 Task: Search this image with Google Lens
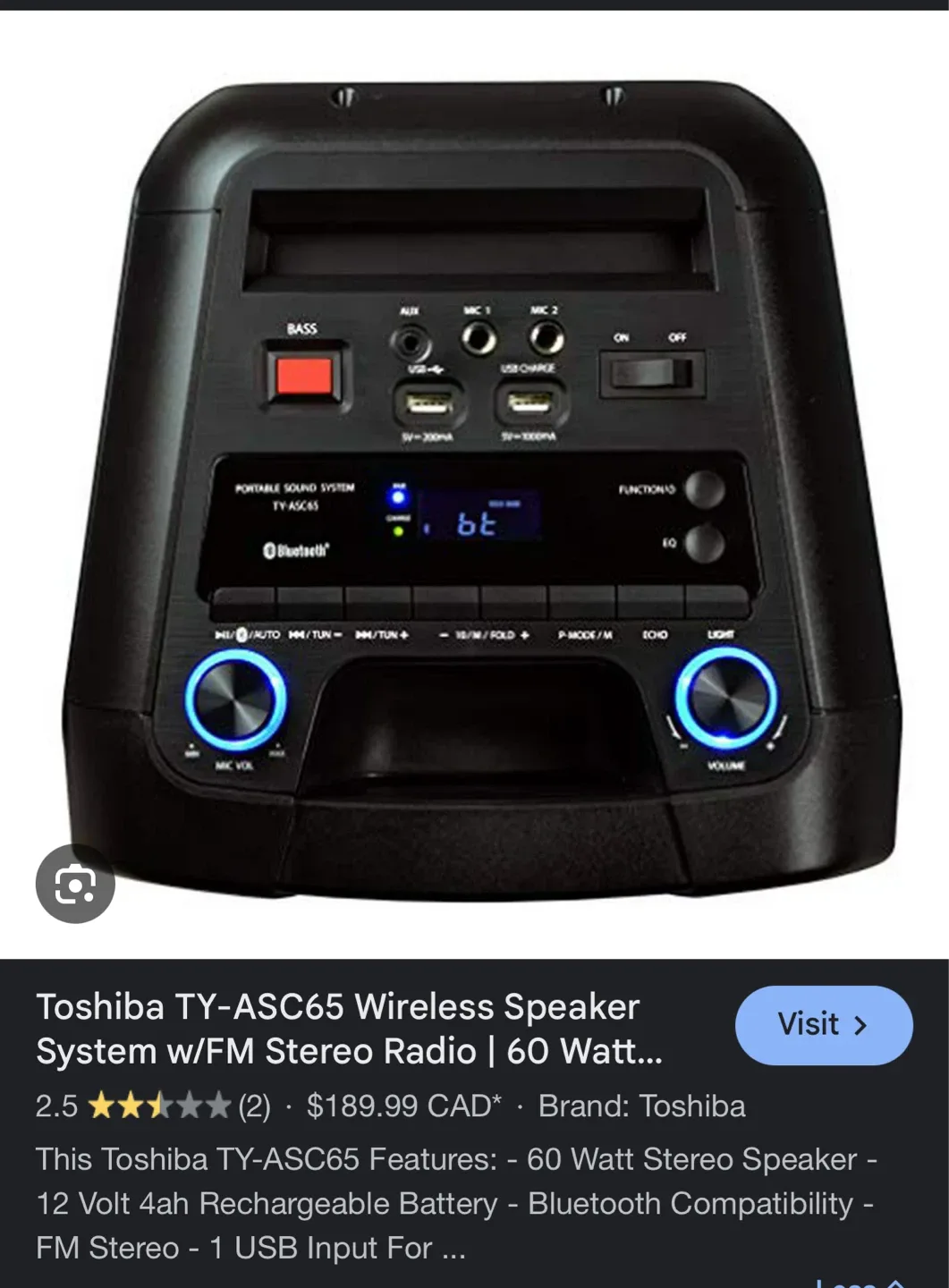click(x=75, y=884)
